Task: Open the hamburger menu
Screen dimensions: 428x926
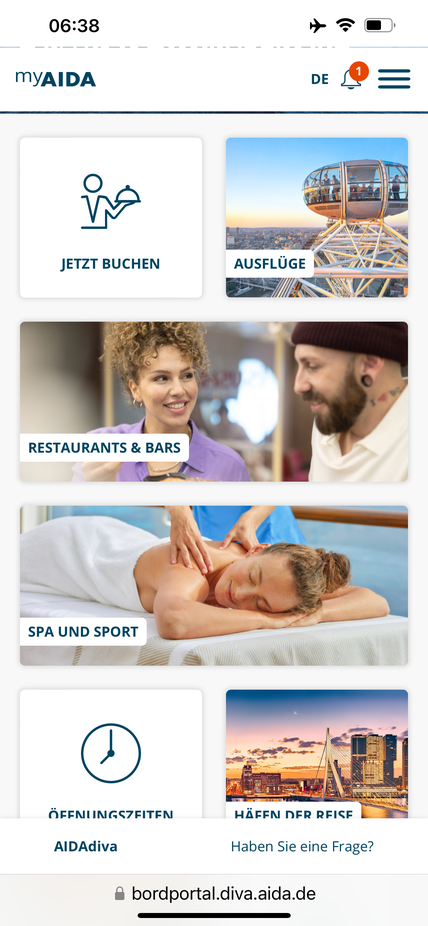Action: tap(394, 79)
